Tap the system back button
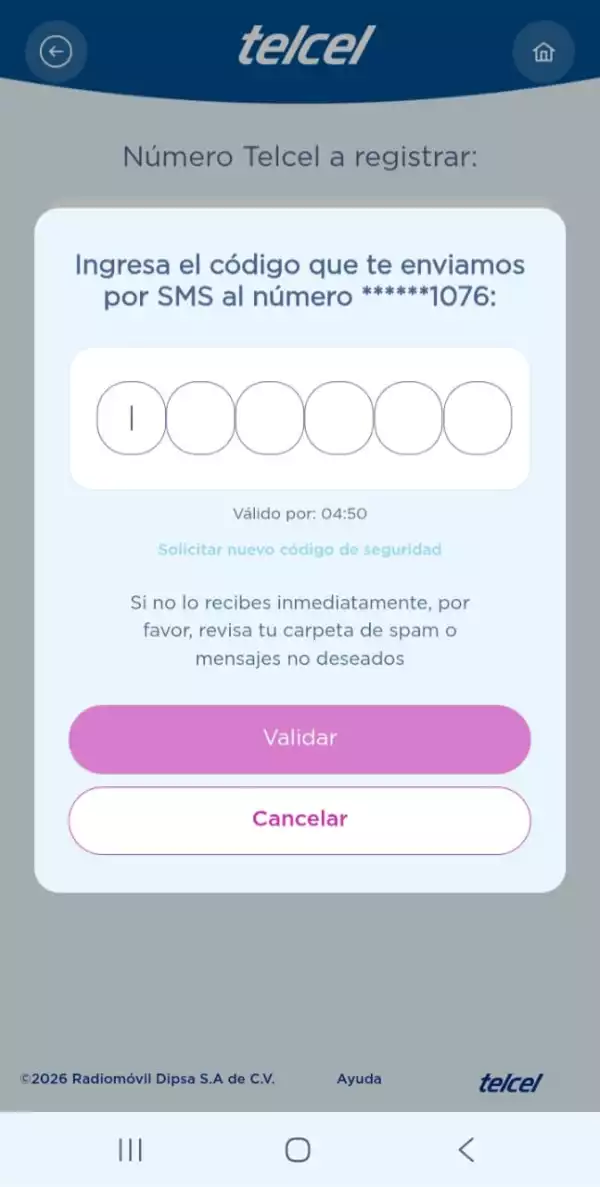 pos(466,1149)
